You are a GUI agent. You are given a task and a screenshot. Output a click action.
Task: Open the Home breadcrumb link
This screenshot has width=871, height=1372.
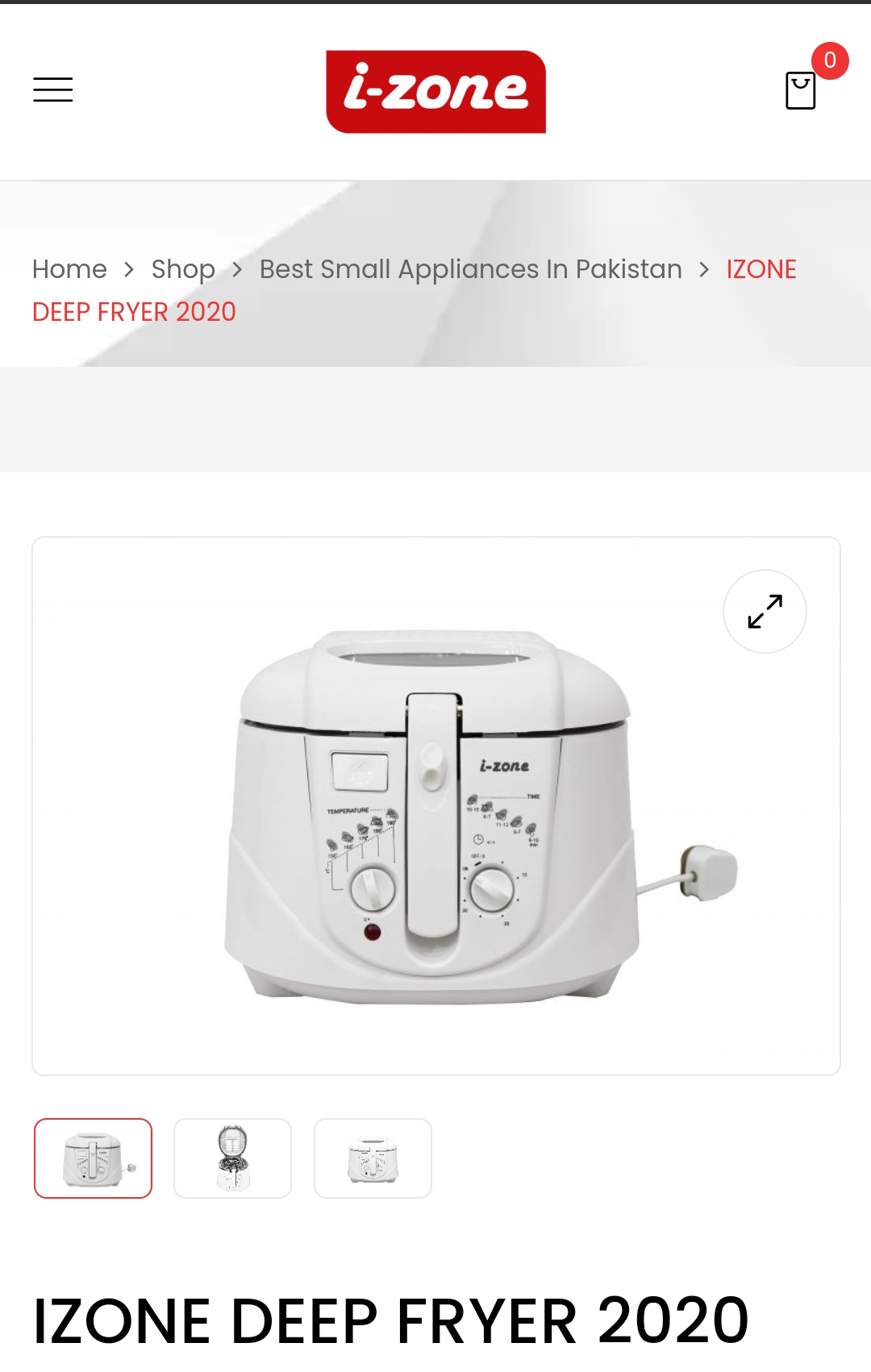point(69,269)
